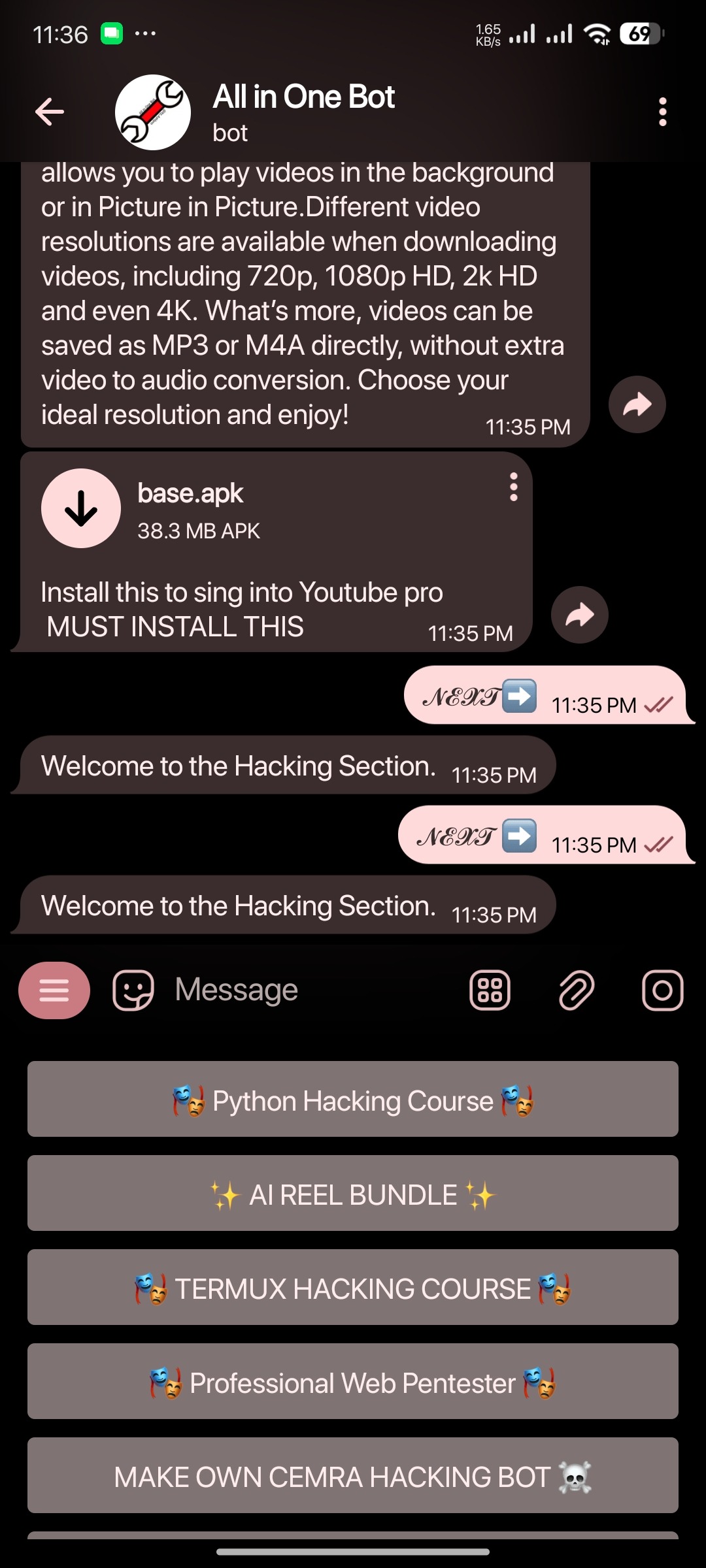
Task: Toggle the bot keyboard grid icon
Action: coord(490,990)
